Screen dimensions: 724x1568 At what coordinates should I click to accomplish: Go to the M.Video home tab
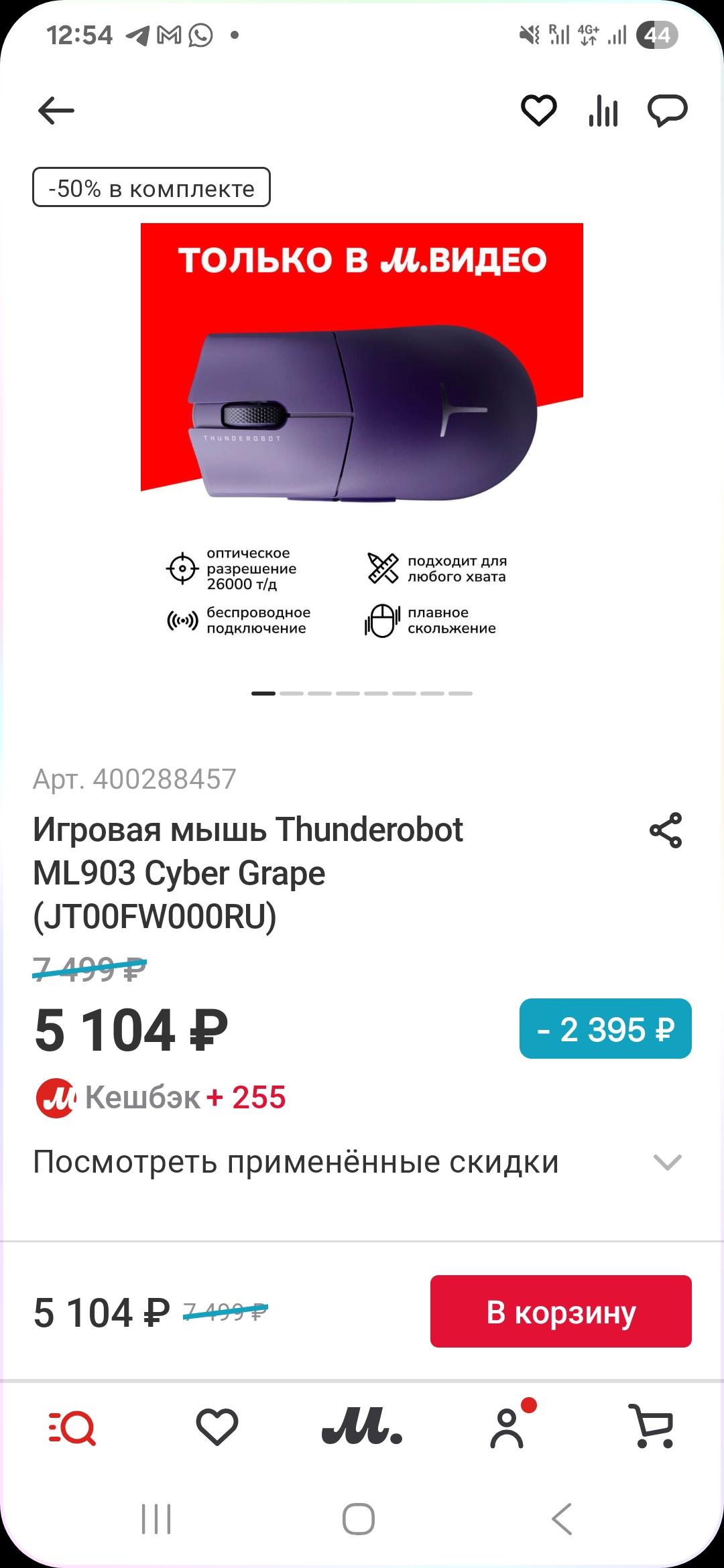362,1427
